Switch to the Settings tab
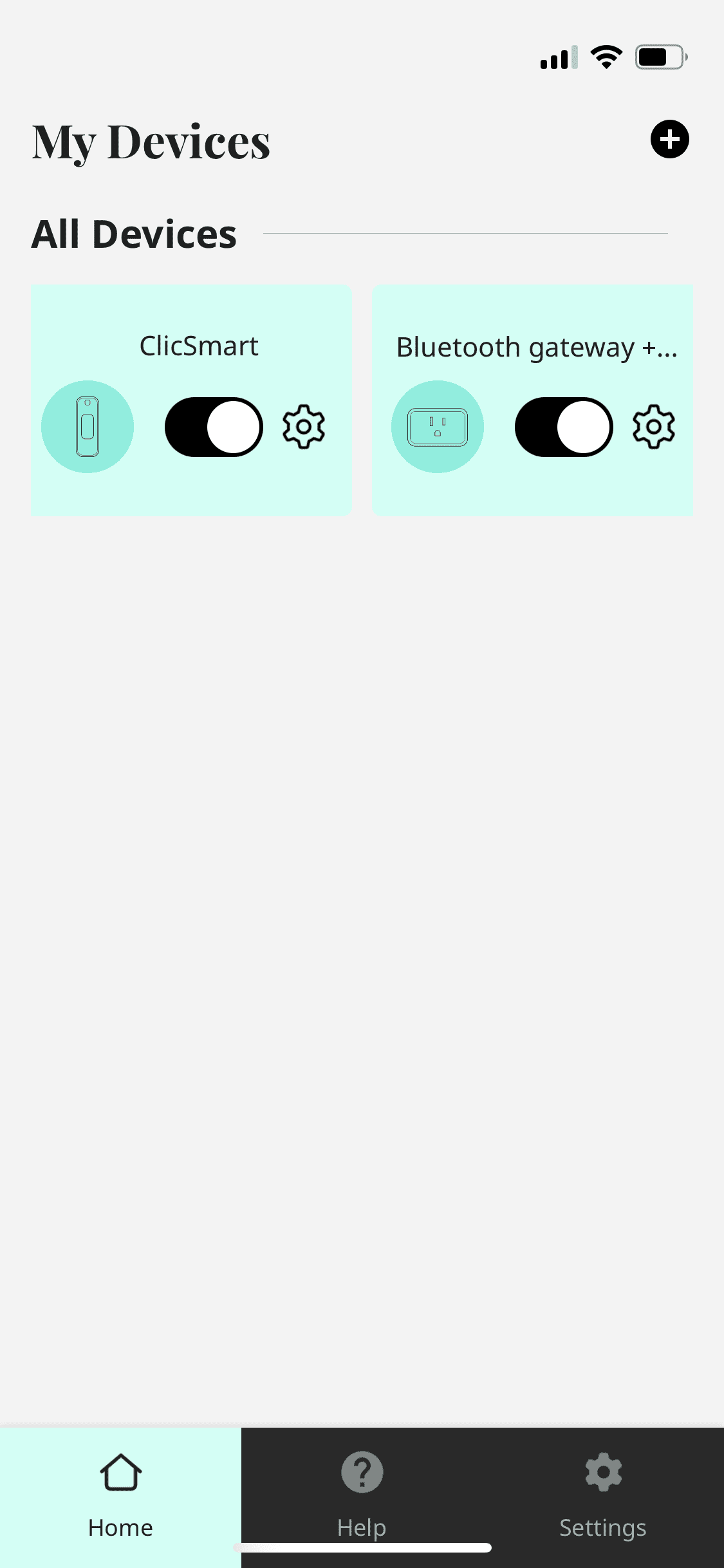 tap(603, 1496)
